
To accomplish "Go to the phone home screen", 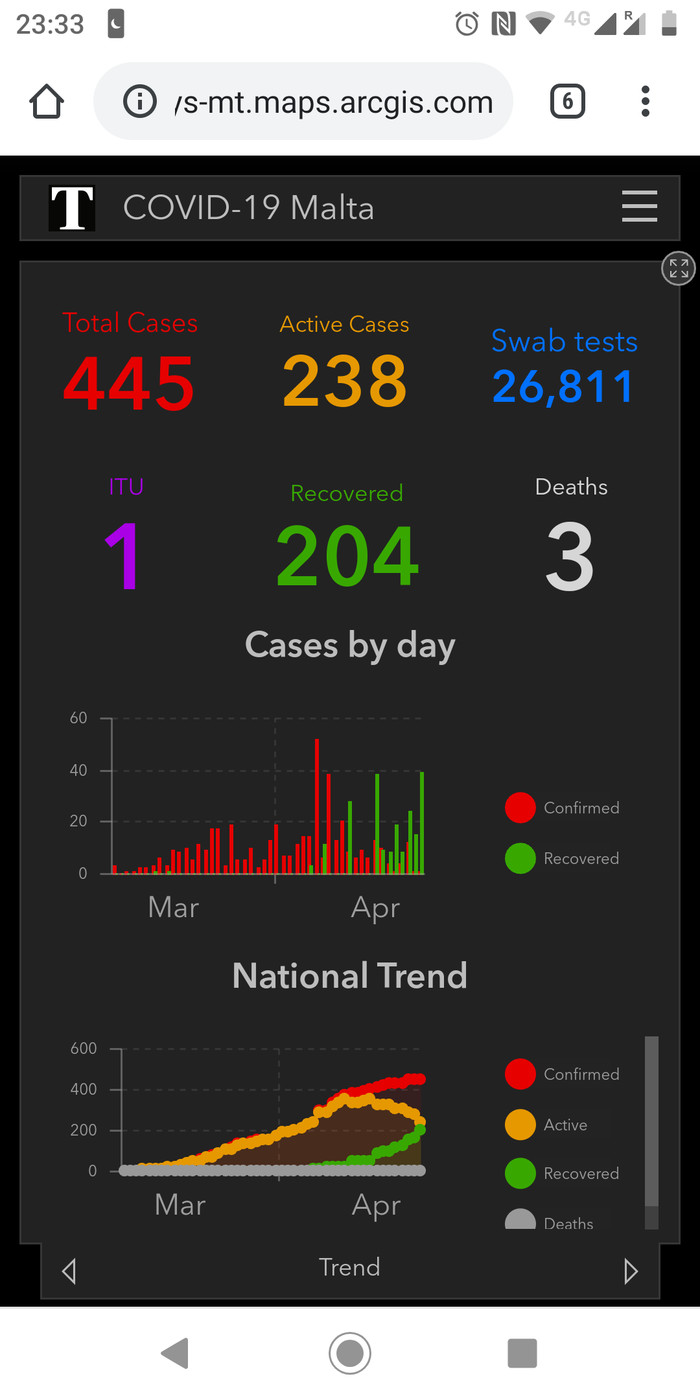I will click(x=350, y=1353).
